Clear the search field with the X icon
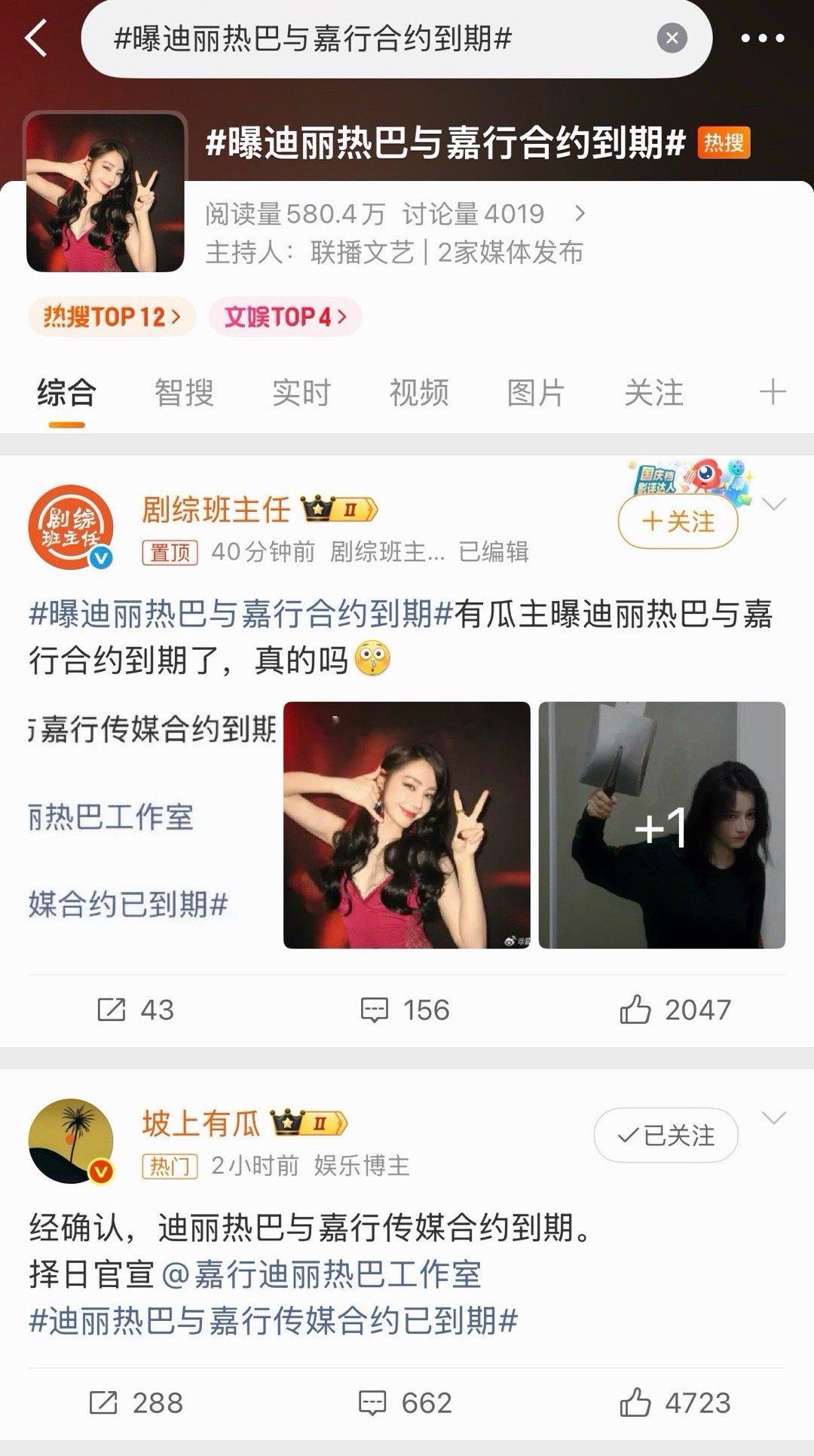814x1456 pixels. (x=669, y=36)
